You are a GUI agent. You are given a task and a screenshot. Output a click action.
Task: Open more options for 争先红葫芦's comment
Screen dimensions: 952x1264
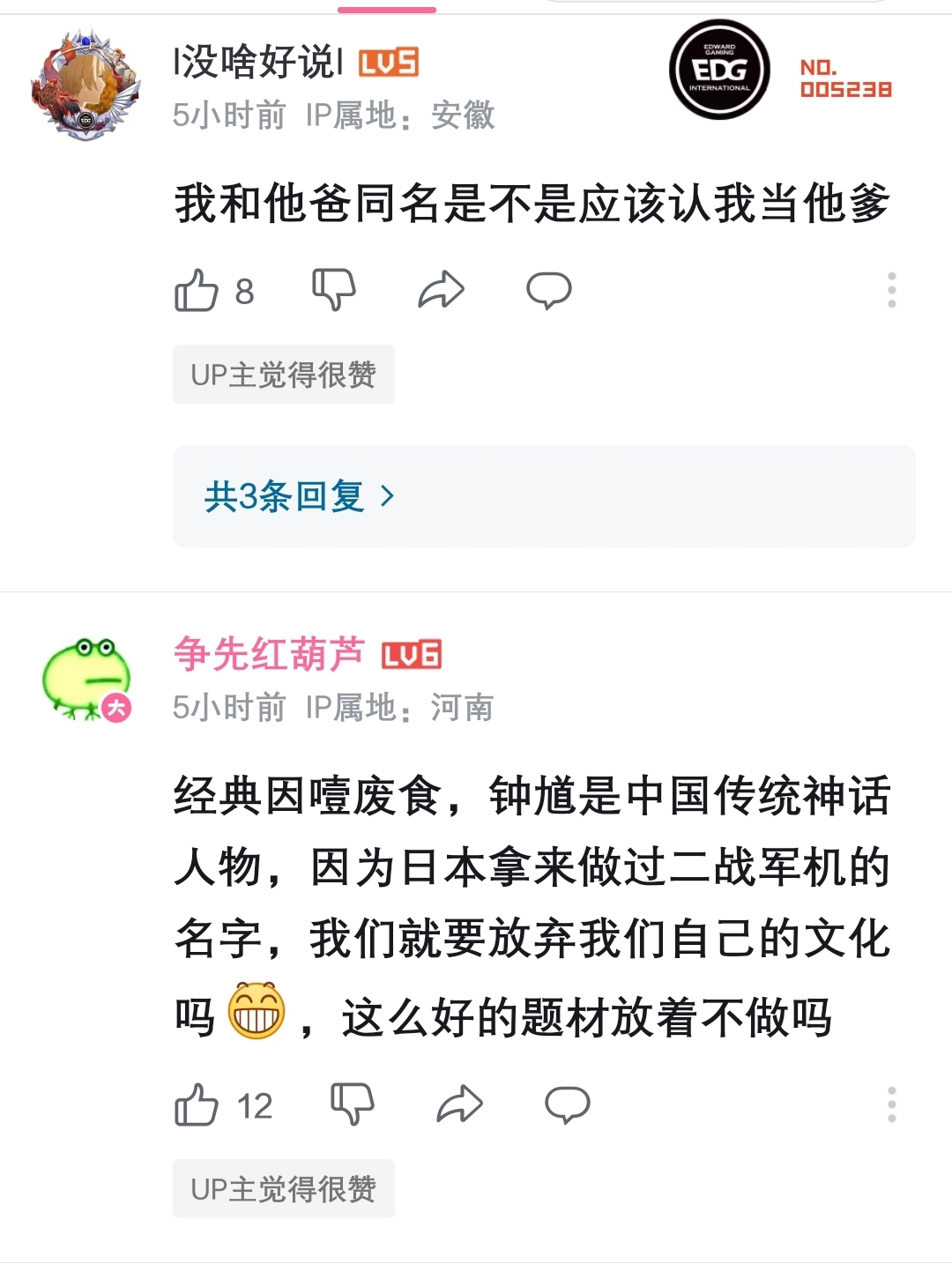(891, 1104)
